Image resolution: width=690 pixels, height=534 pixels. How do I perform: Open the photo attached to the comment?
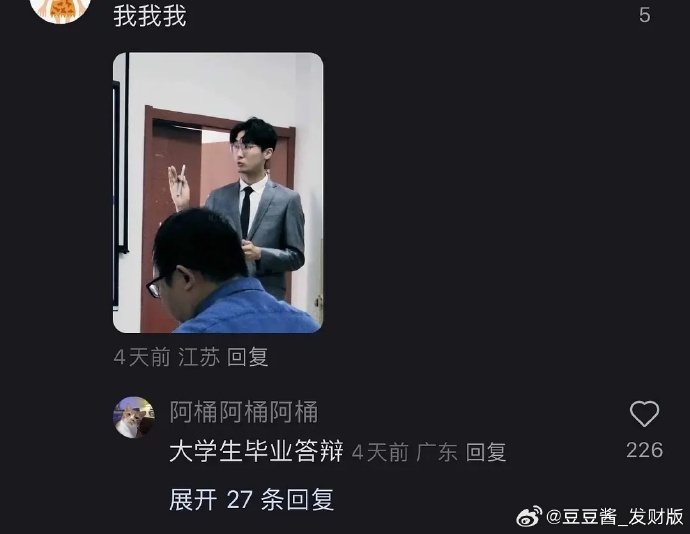pos(218,192)
